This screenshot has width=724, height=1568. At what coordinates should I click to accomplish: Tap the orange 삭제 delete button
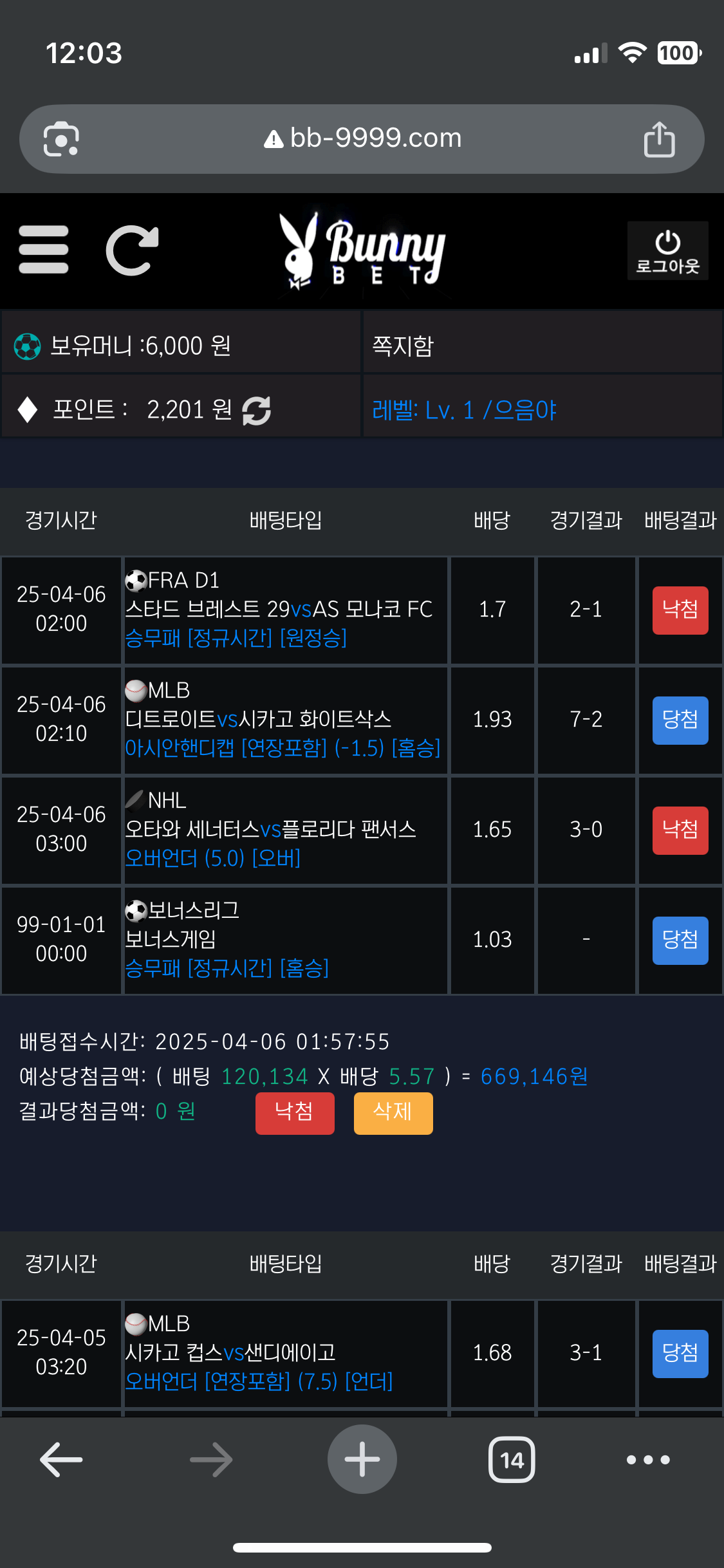pos(393,1113)
